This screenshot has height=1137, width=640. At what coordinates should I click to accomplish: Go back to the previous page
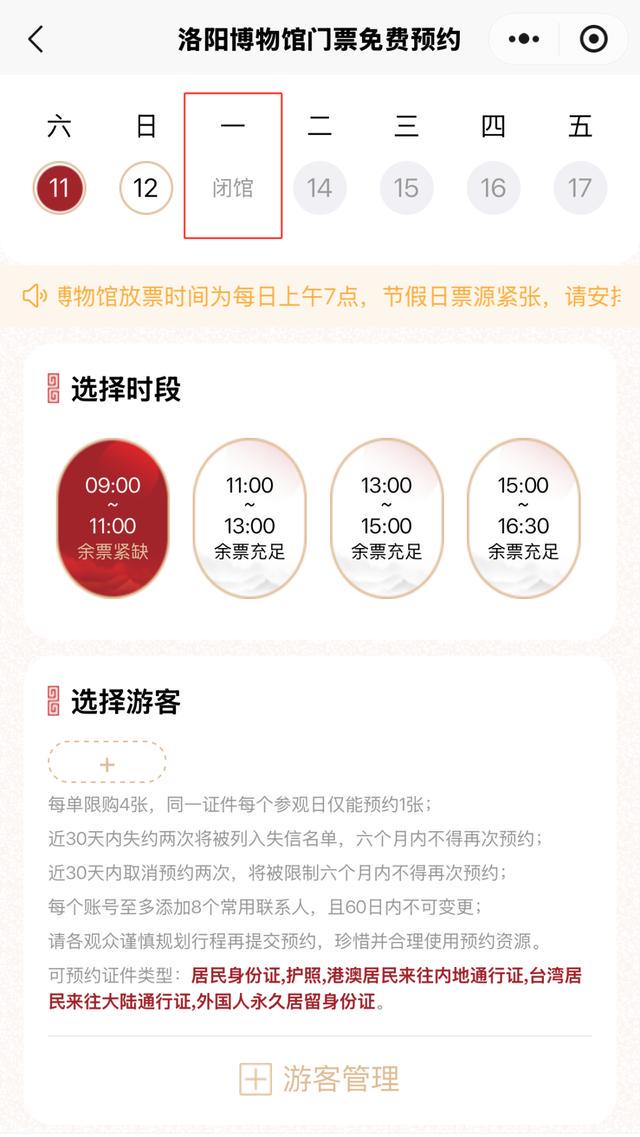click(x=36, y=40)
